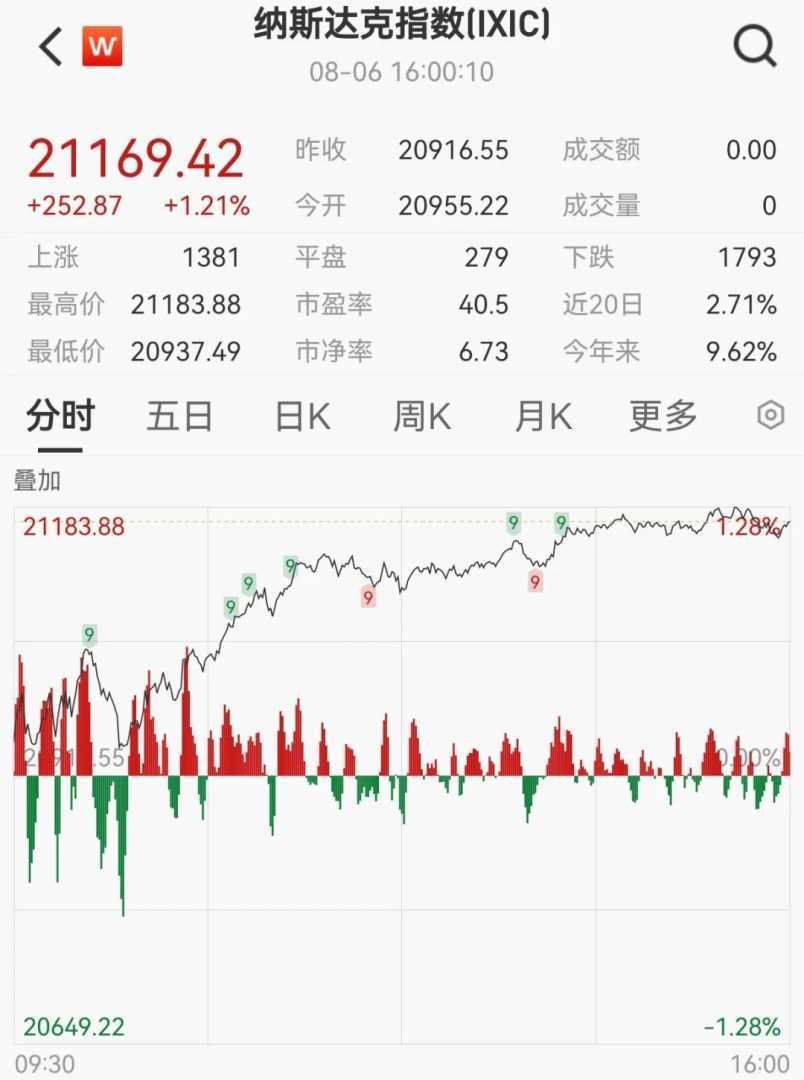The width and height of the screenshot is (804, 1080).
Task: Go back using the top arrow
Action: (50, 46)
